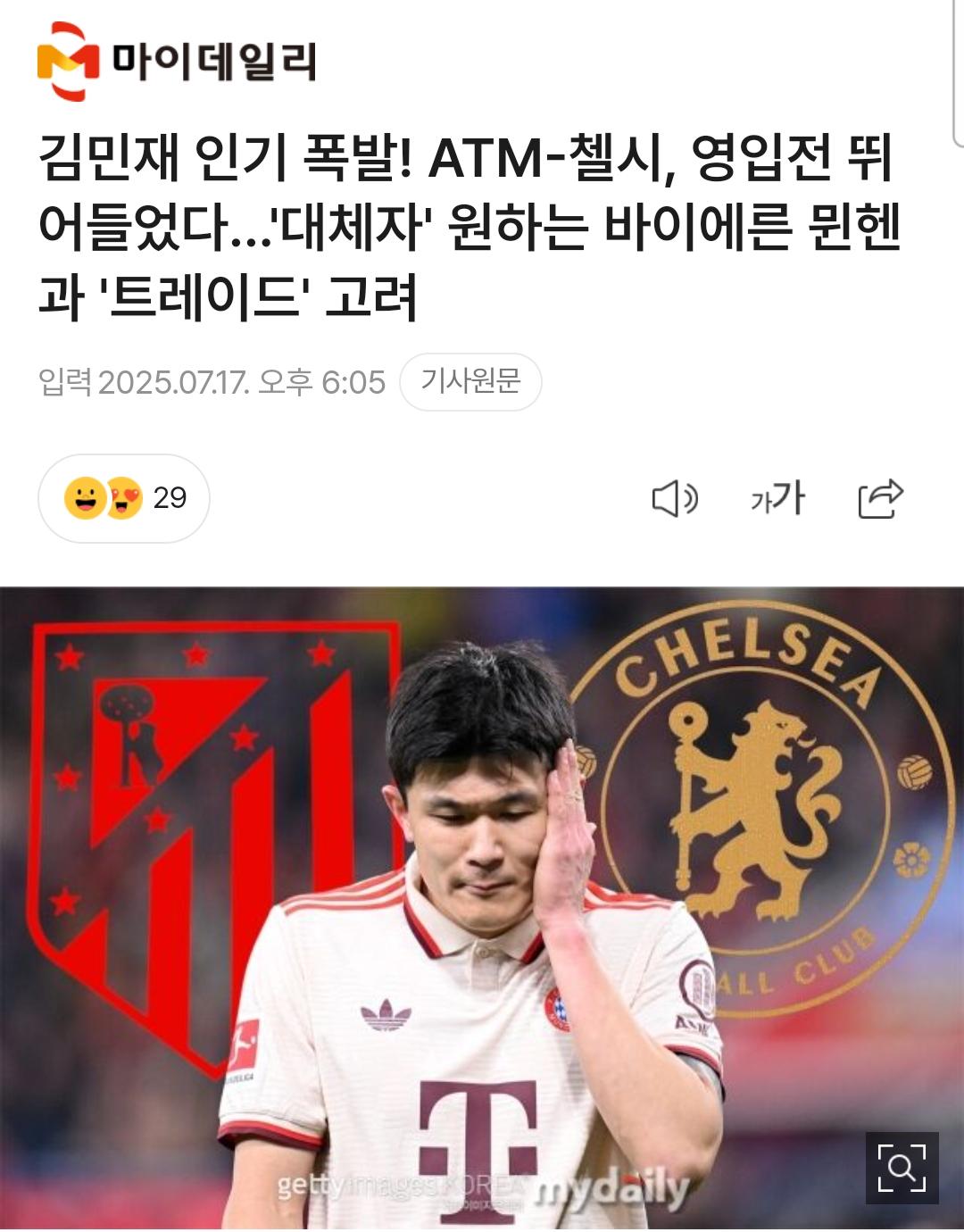Open the 기사원문 original article link
The image size is (964, 1232).
(x=470, y=382)
